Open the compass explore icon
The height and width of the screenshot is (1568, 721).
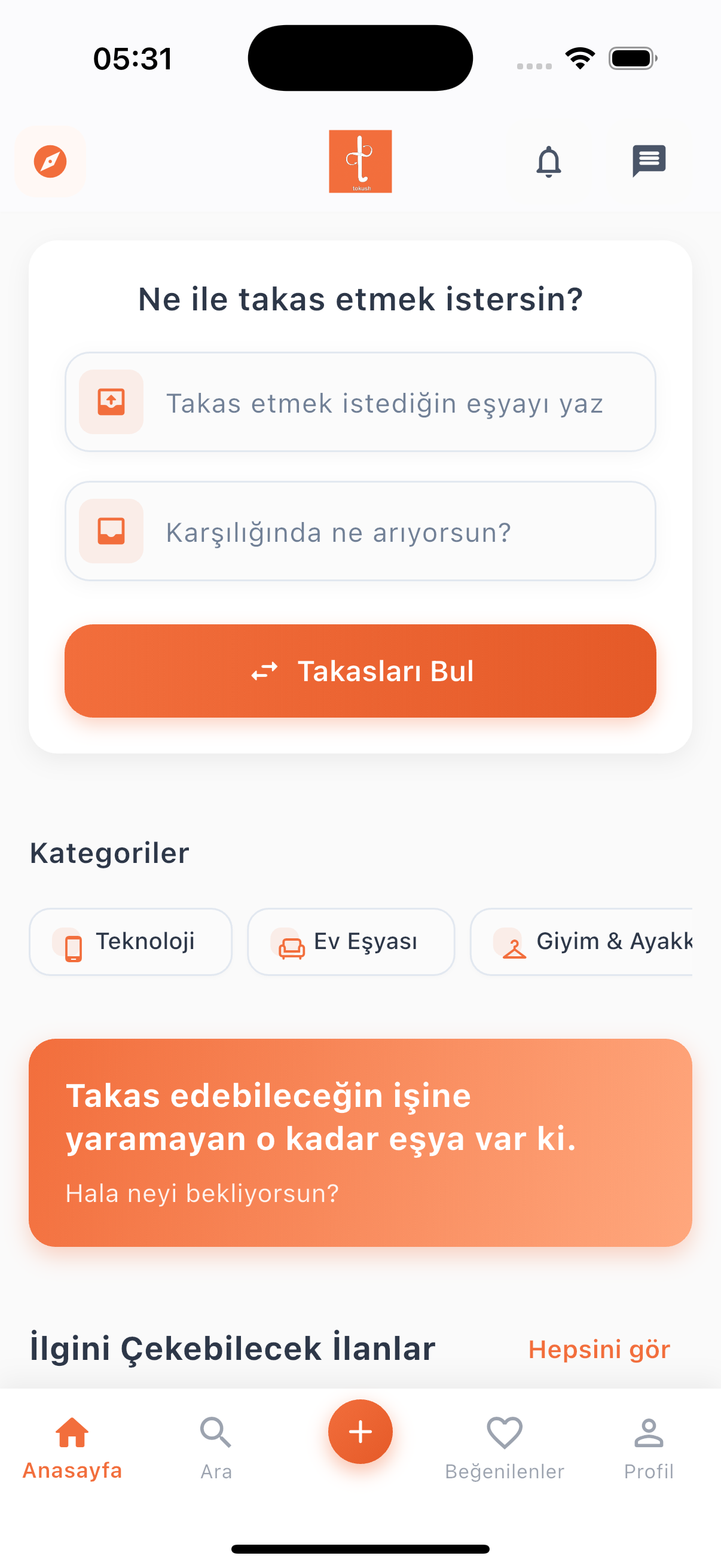[50, 161]
